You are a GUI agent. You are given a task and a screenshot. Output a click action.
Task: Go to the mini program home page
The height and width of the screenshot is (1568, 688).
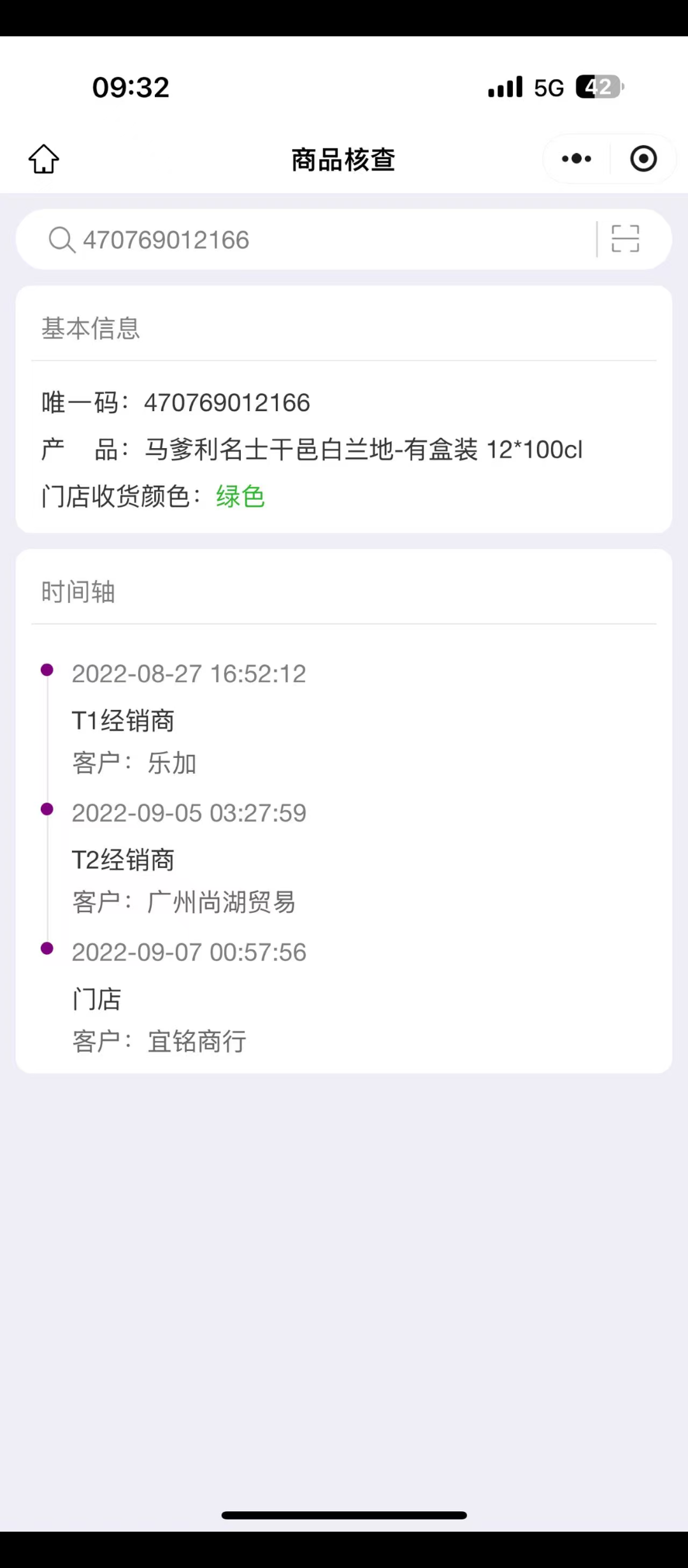43,159
